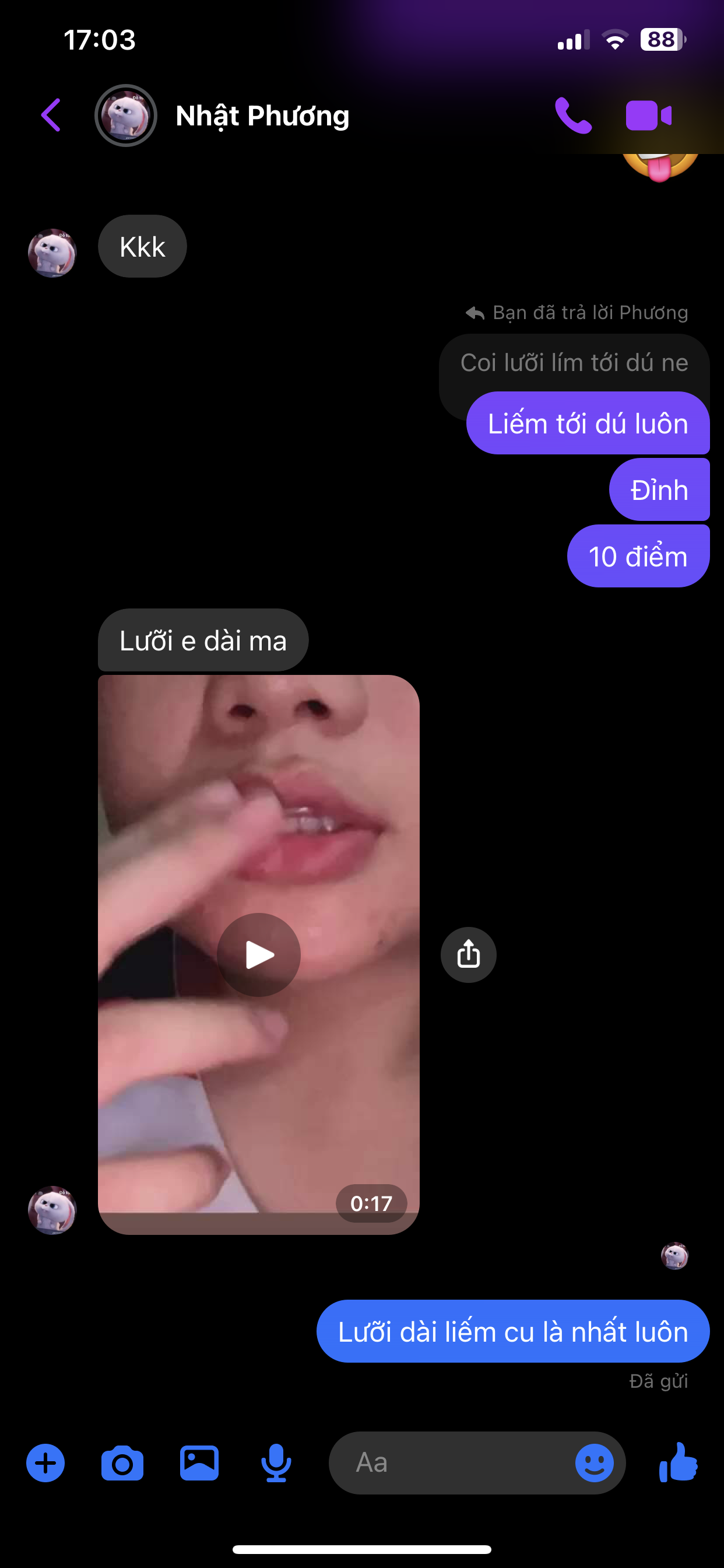This screenshot has width=724, height=1568.
Task: Open the plus menu for more options
Action: pyautogui.click(x=45, y=1462)
